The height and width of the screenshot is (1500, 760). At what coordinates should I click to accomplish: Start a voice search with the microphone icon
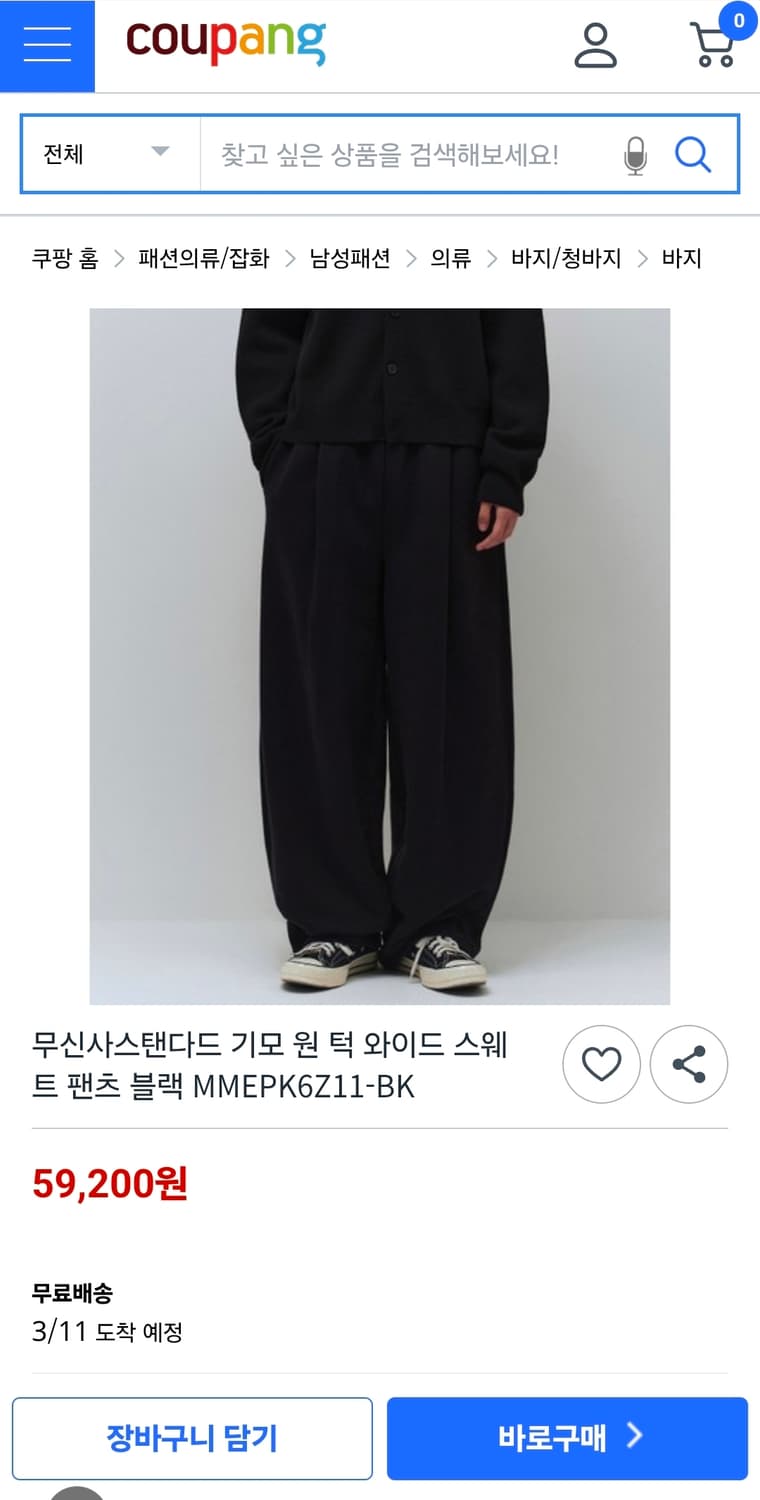click(x=629, y=154)
